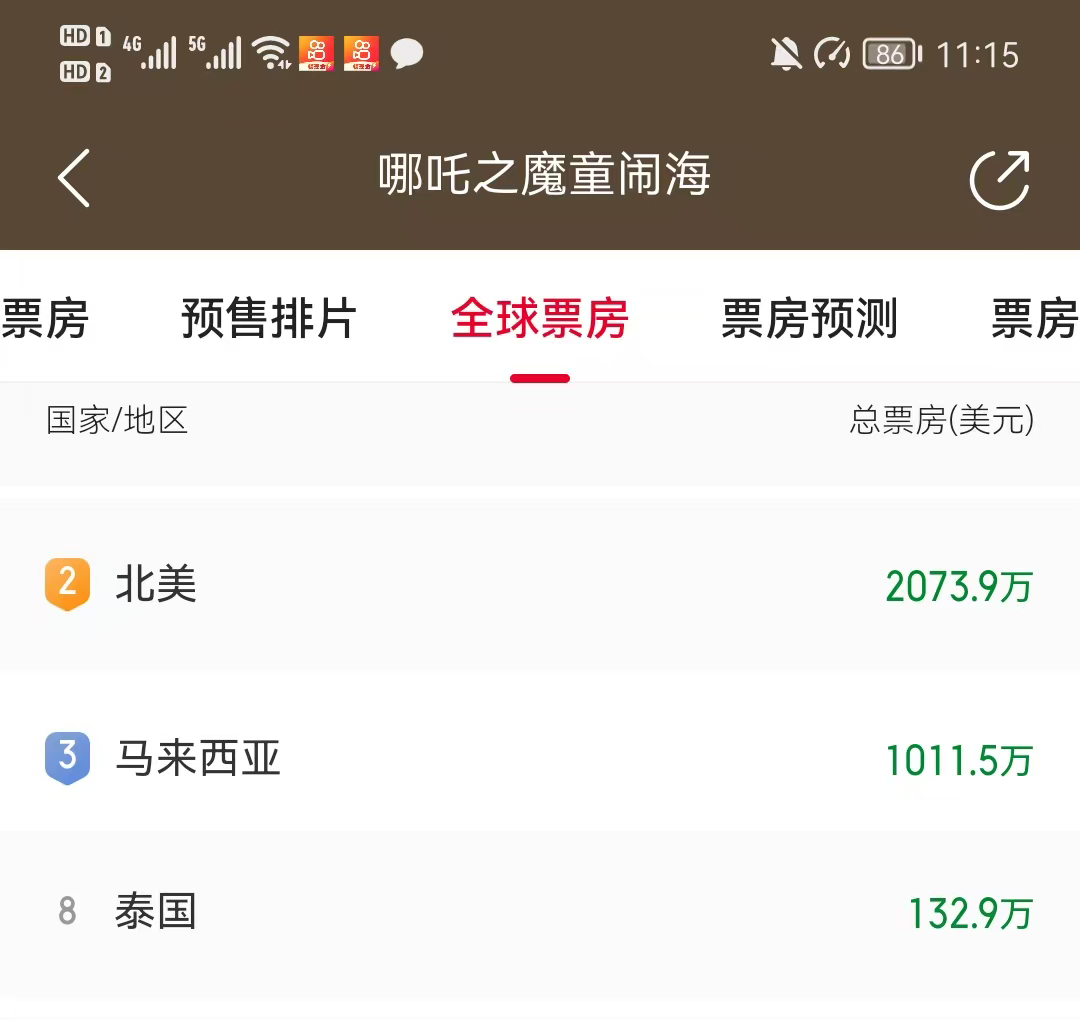Switch to the 预售排片 tab
The image size is (1080, 1020).
coord(268,320)
